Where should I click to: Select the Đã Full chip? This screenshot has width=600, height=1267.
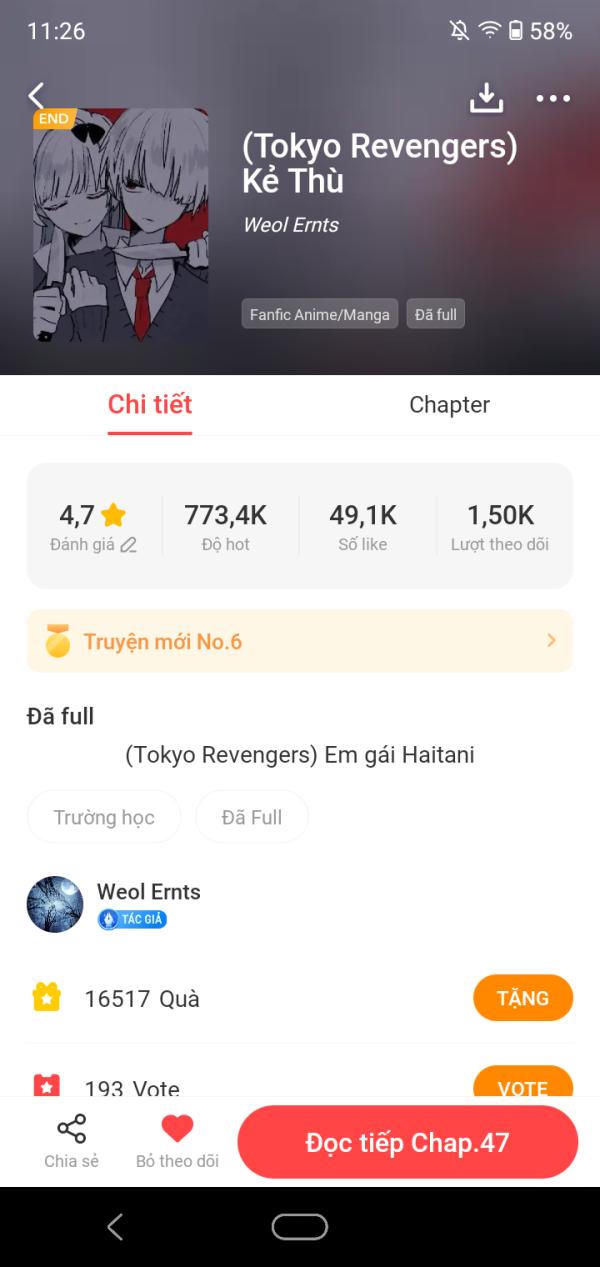click(252, 817)
